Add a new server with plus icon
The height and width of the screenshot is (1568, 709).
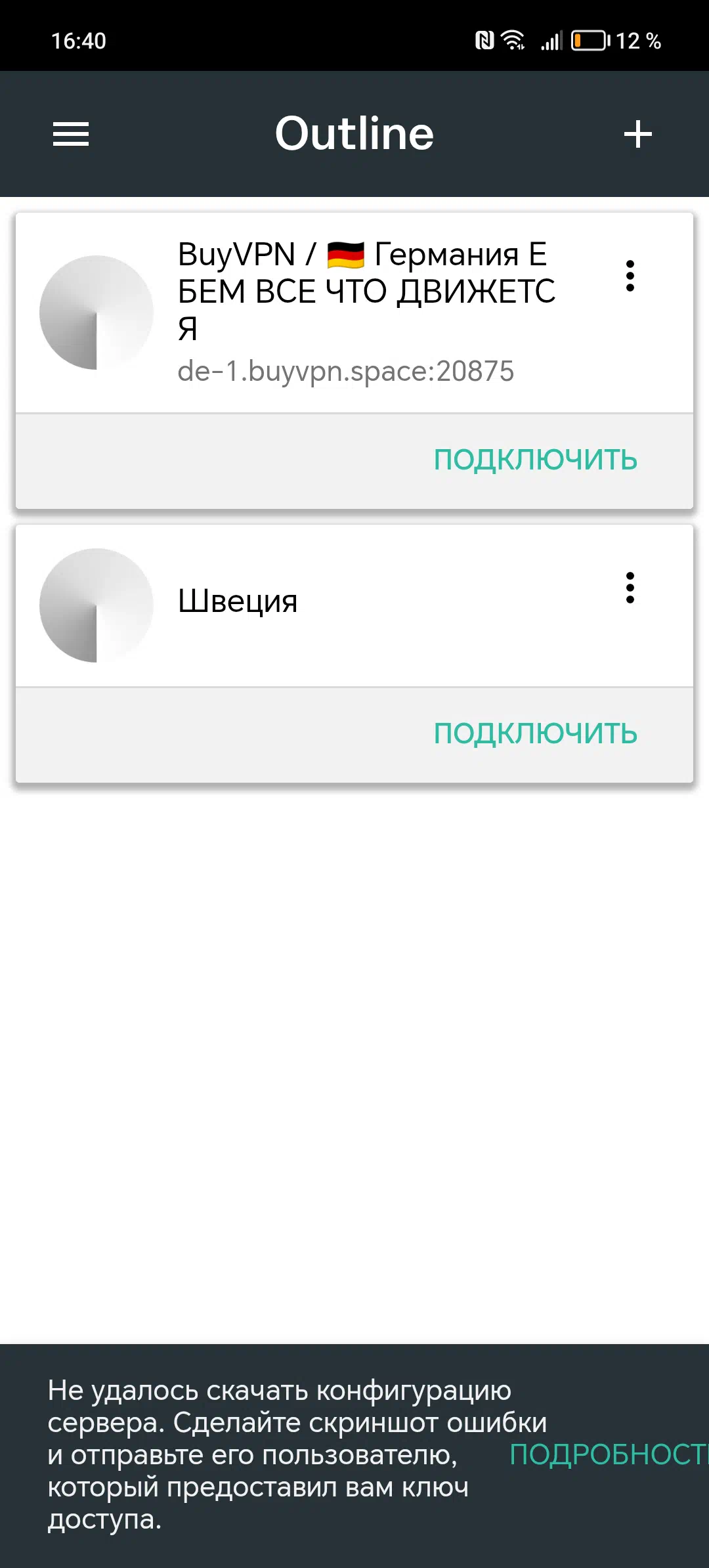pyautogui.click(x=637, y=134)
